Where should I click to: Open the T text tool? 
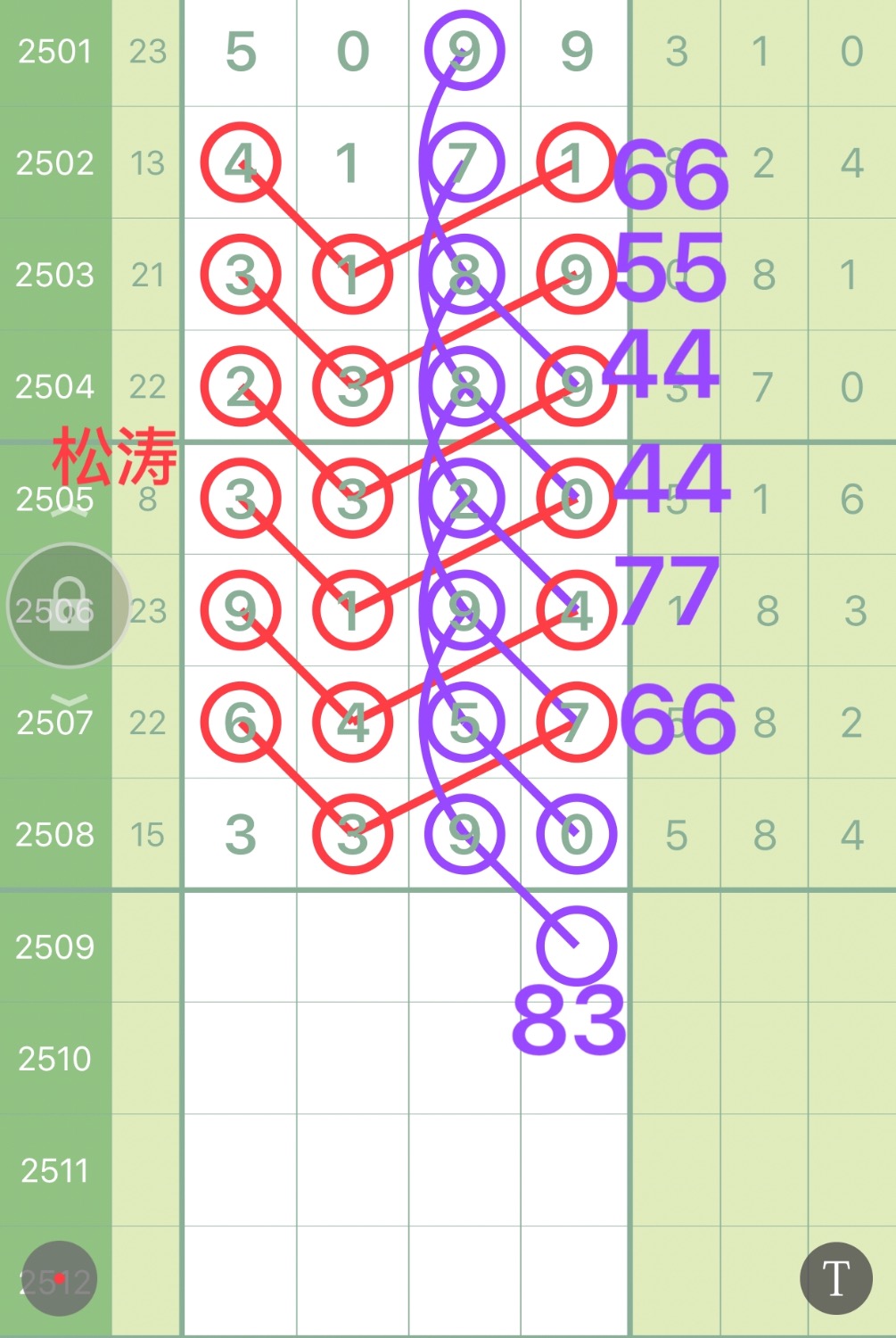point(835,1278)
